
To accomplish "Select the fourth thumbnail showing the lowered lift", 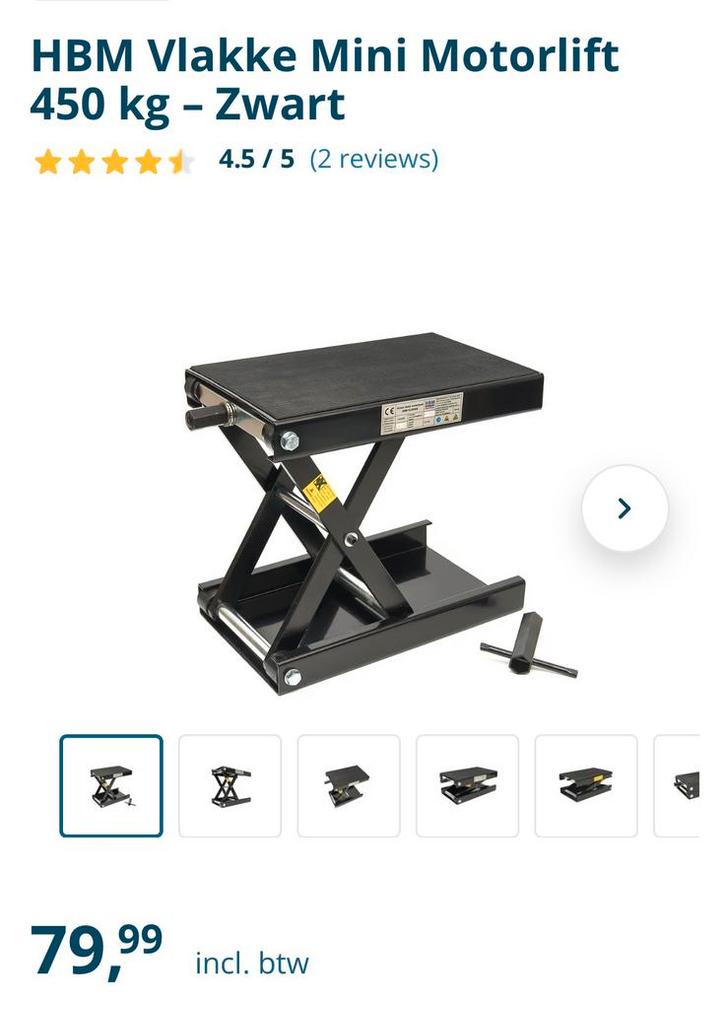I will (467, 786).
